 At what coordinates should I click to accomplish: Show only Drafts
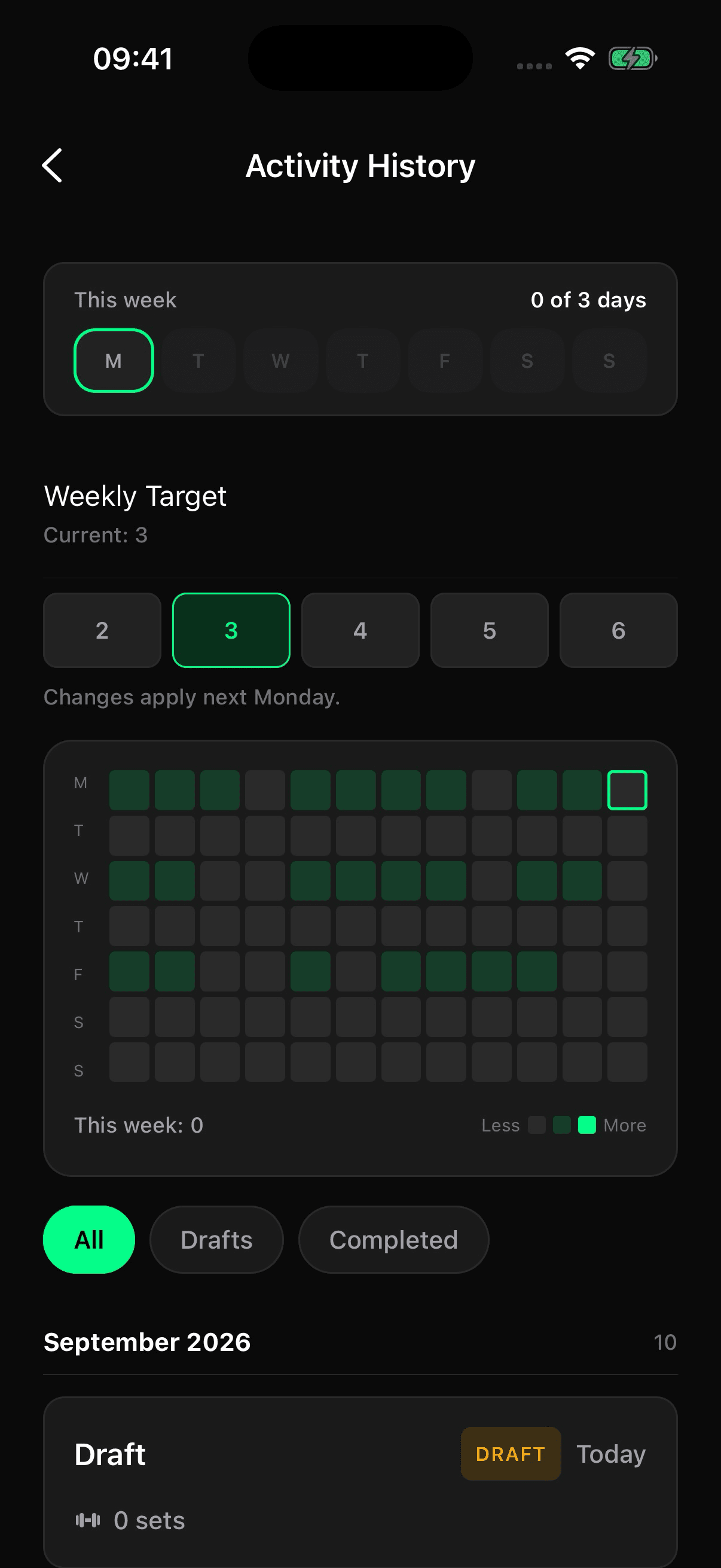pyautogui.click(x=216, y=1240)
